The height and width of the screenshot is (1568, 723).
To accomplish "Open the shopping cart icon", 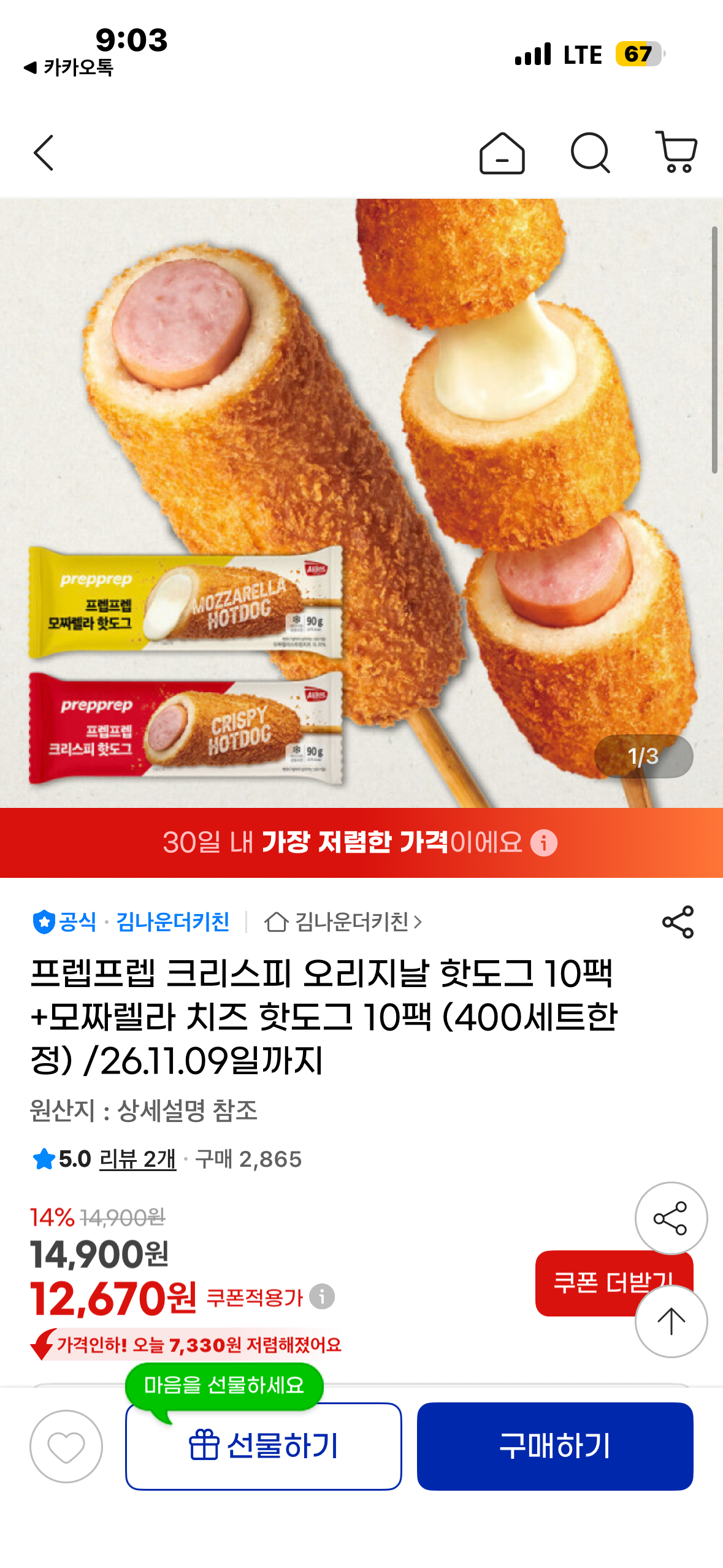I will click(676, 154).
